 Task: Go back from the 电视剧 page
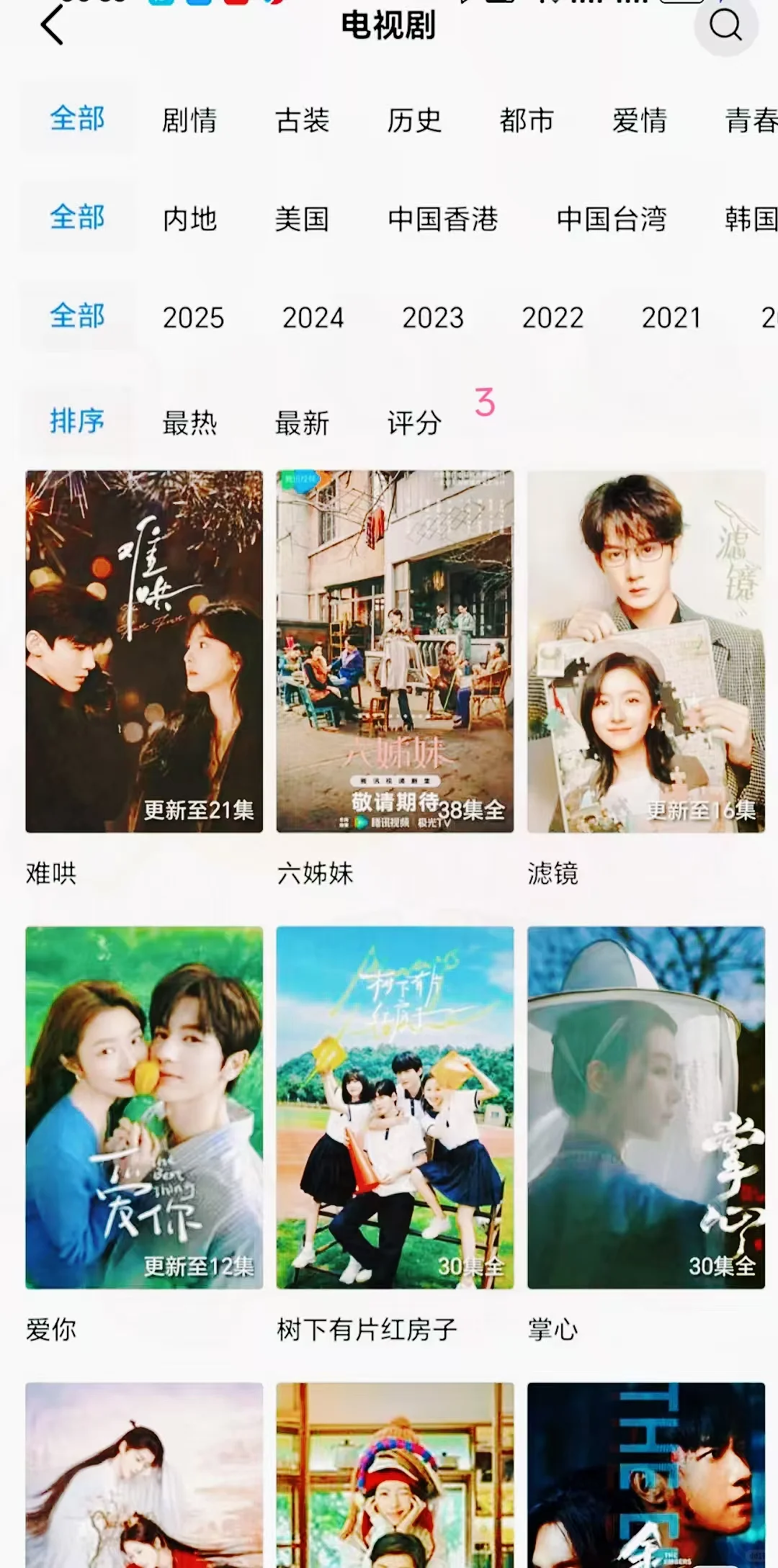tap(52, 27)
